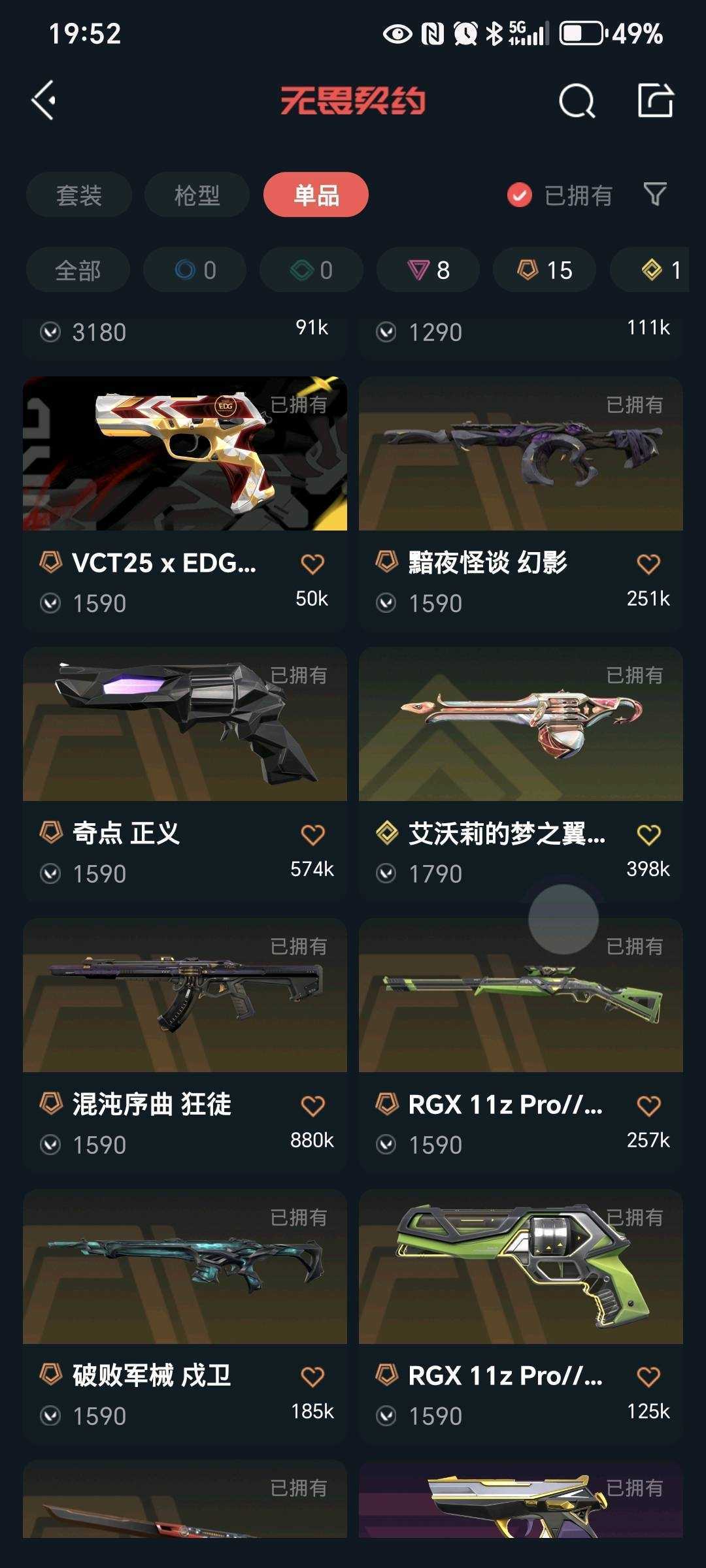Open the 混沌序曲 狂徒 skin card
This screenshot has width=706, height=1568.
[x=185, y=1045]
